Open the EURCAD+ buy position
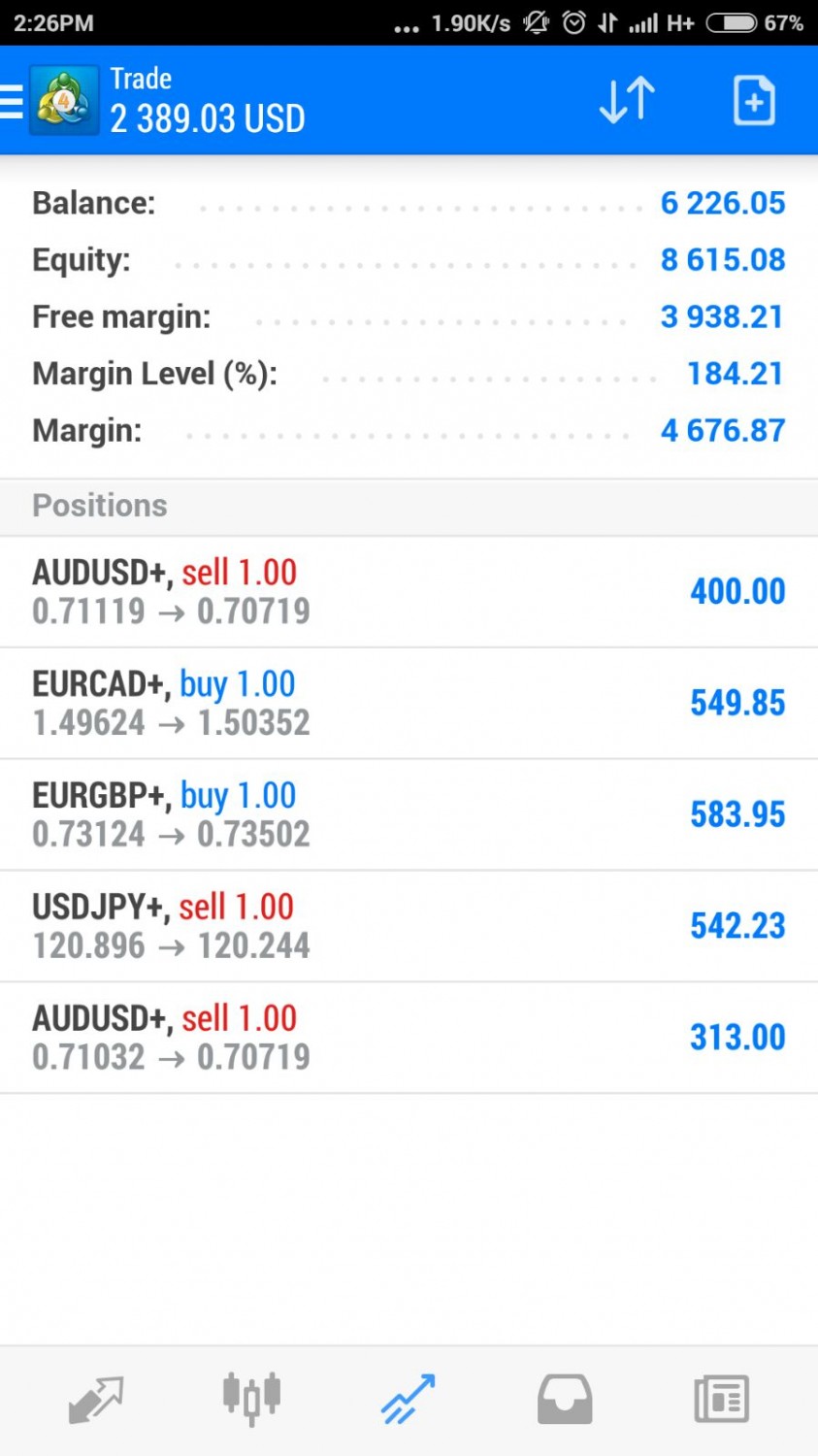This screenshot has width=818, height=1456. click(x=409, y=703)
